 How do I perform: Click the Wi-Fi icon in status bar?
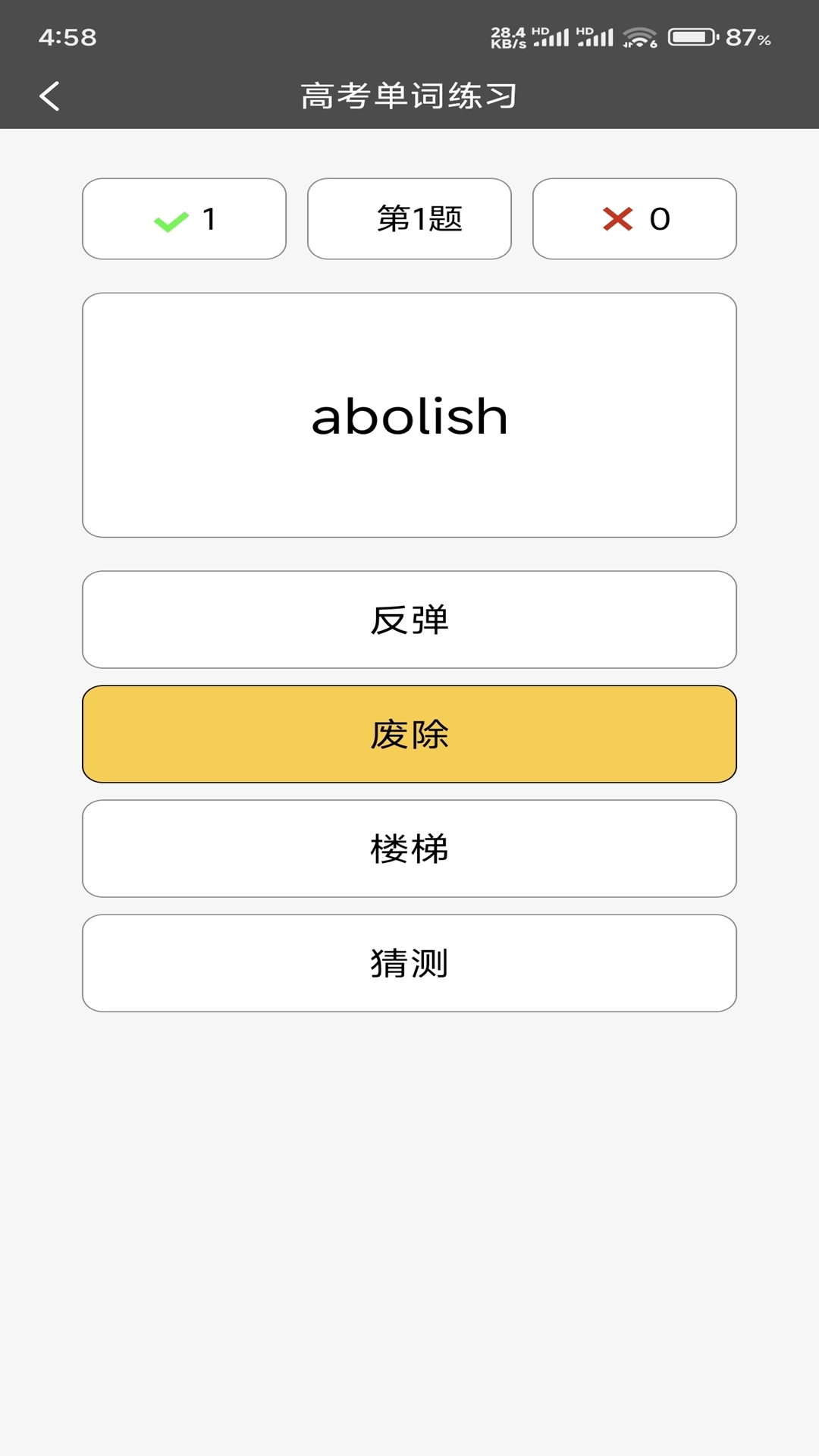(639, 35)
